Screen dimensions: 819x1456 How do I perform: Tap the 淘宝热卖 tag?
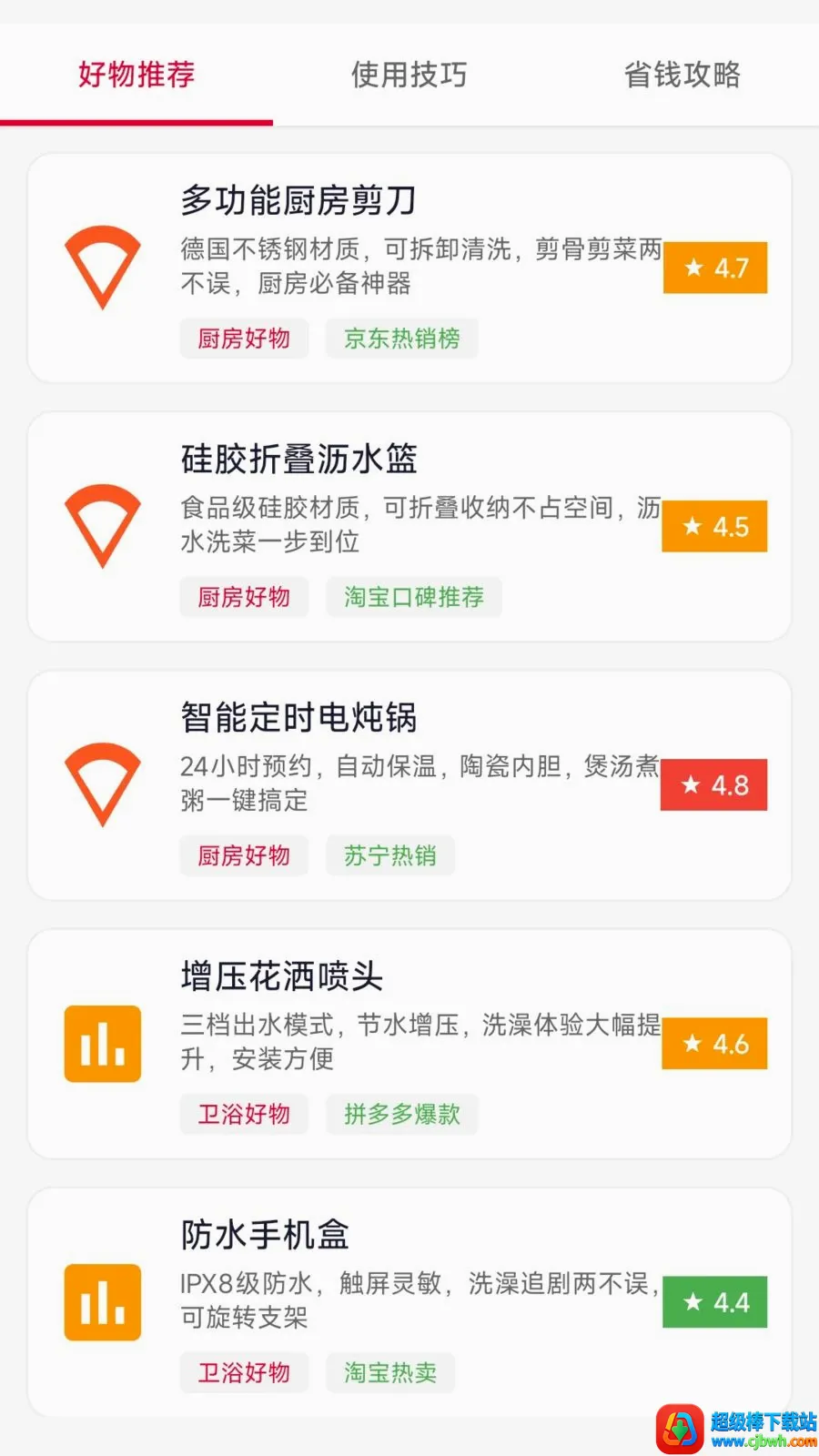(x=390, y=1372)
